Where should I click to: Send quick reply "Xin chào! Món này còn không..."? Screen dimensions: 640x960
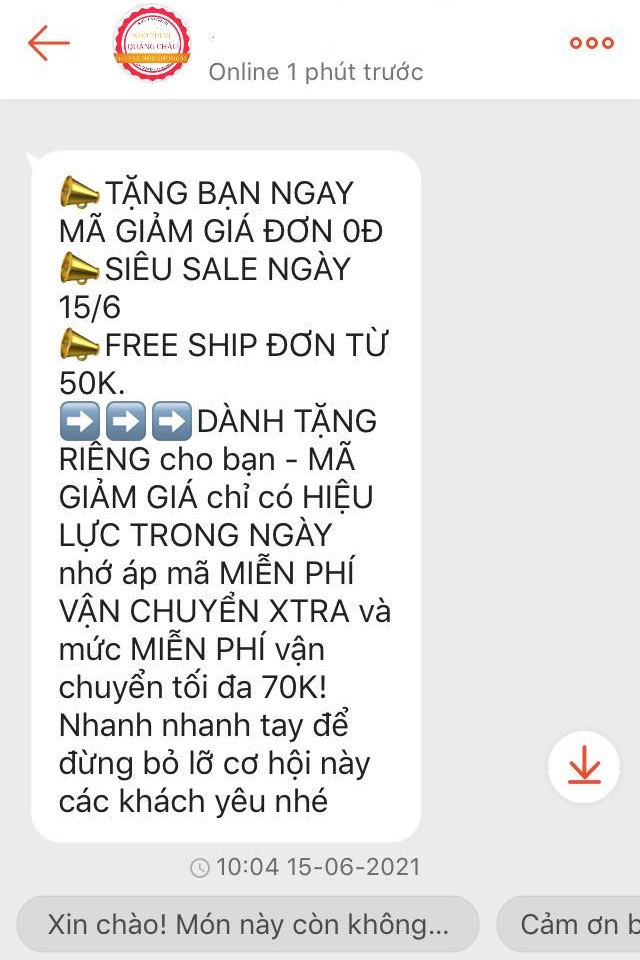(248, 925)
